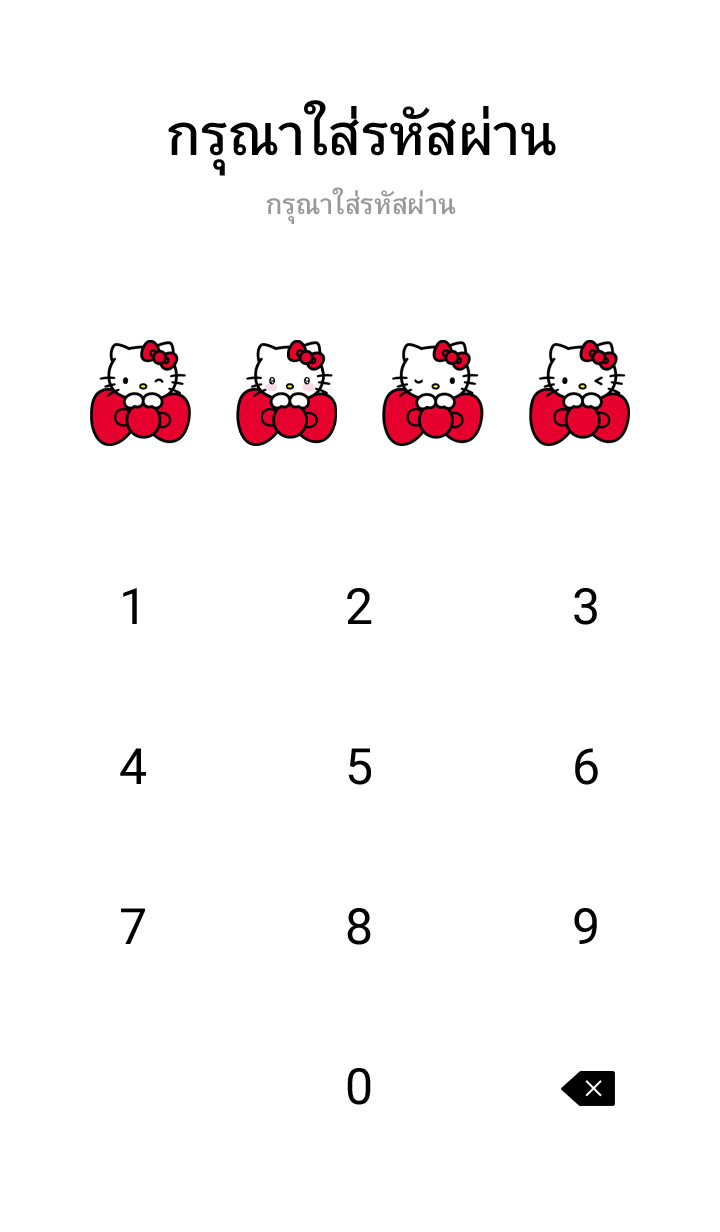Tap the 4 key
This screenshot has height=1232, width=720.
132,767
